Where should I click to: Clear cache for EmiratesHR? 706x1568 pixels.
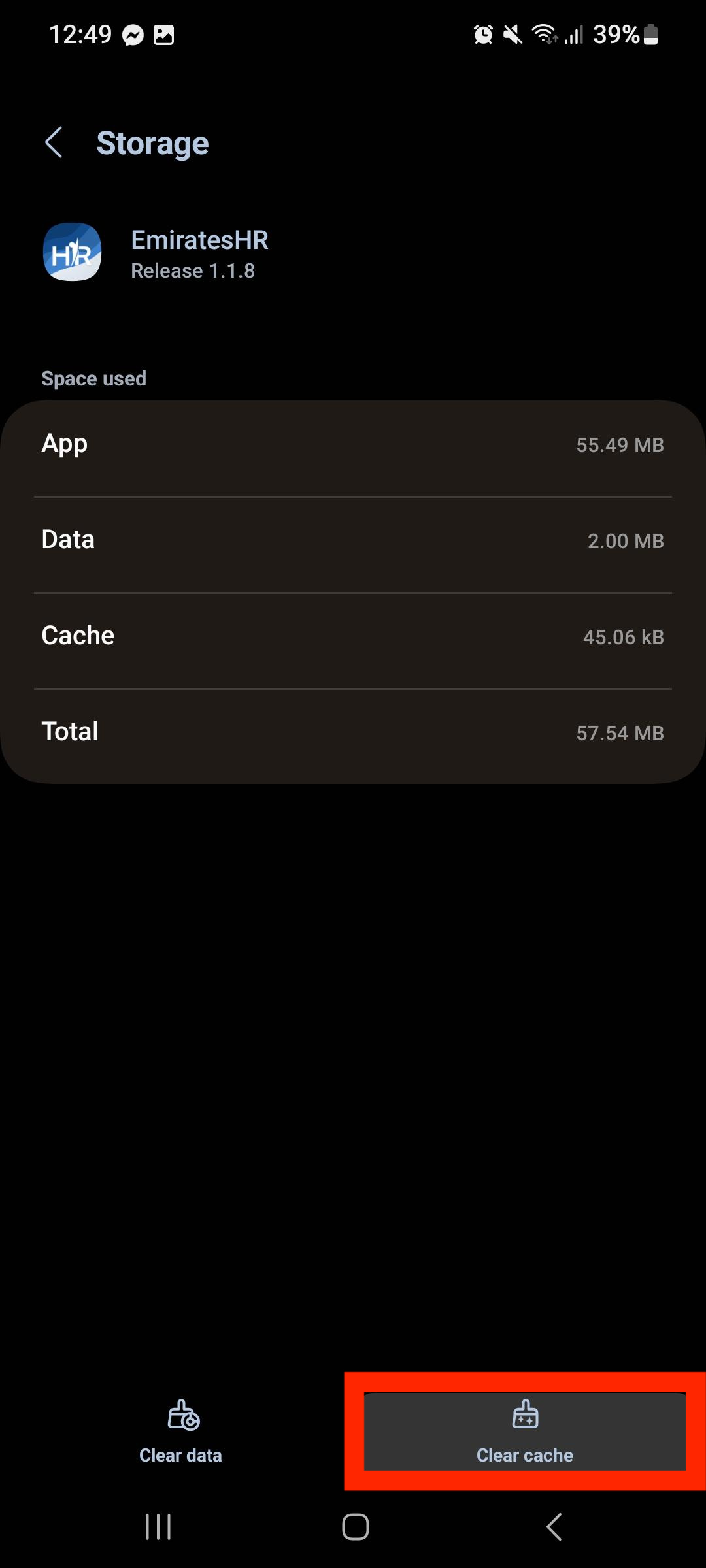click(525, 1431)
